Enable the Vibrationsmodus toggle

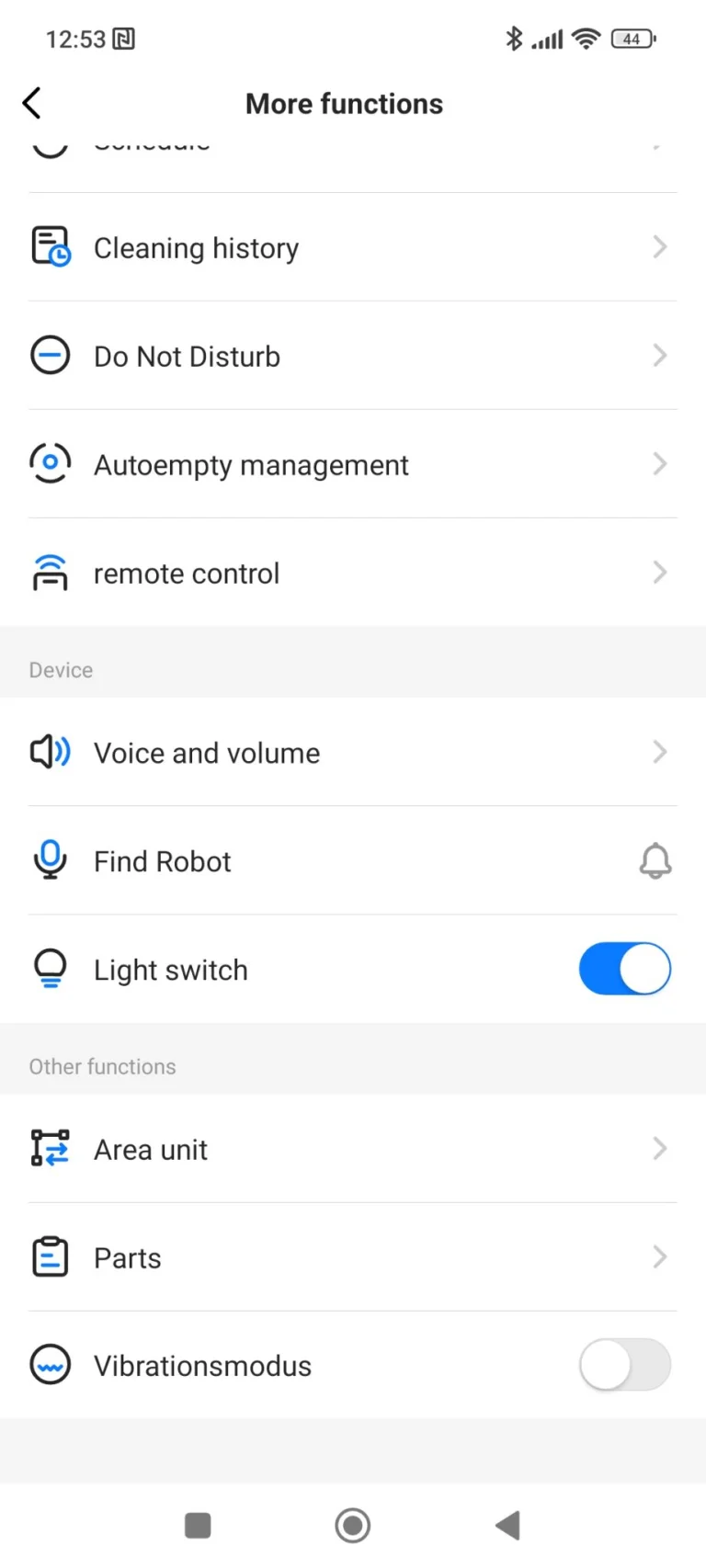tap(624, 1365)
